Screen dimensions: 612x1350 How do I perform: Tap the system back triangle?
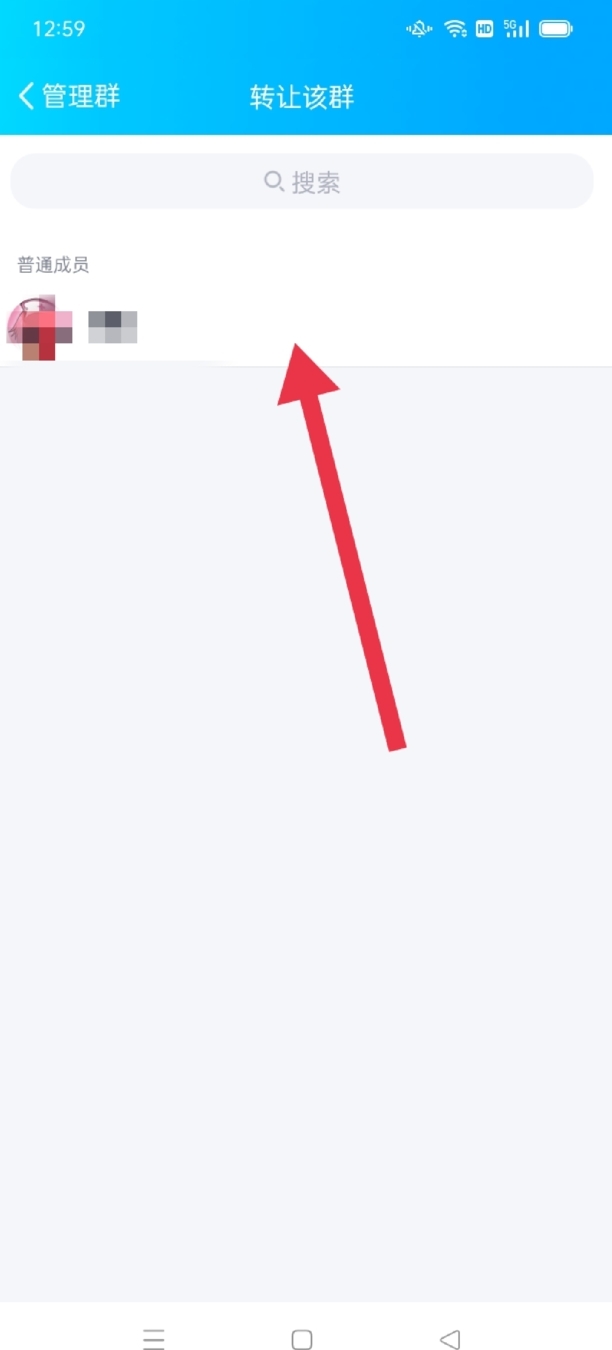[450, 1339]
